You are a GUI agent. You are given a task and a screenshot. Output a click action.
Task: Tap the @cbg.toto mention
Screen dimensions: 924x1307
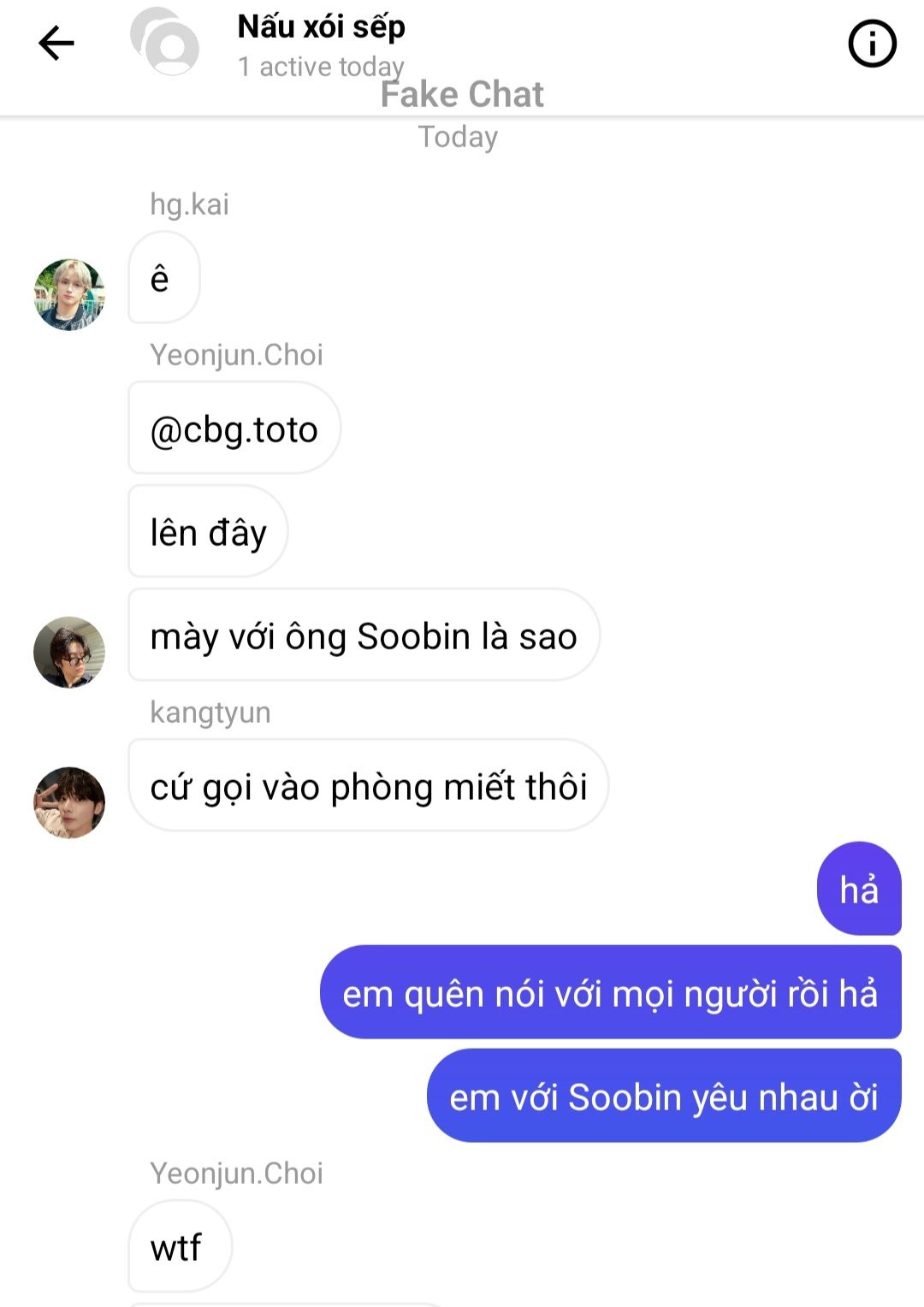(234, 429)
